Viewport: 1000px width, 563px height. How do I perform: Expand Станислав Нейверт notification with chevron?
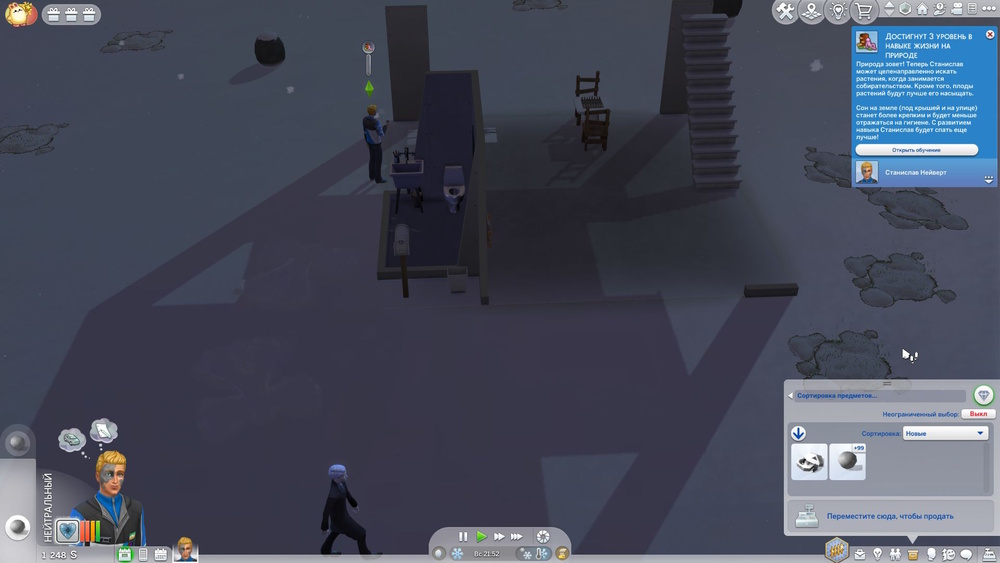989,180
